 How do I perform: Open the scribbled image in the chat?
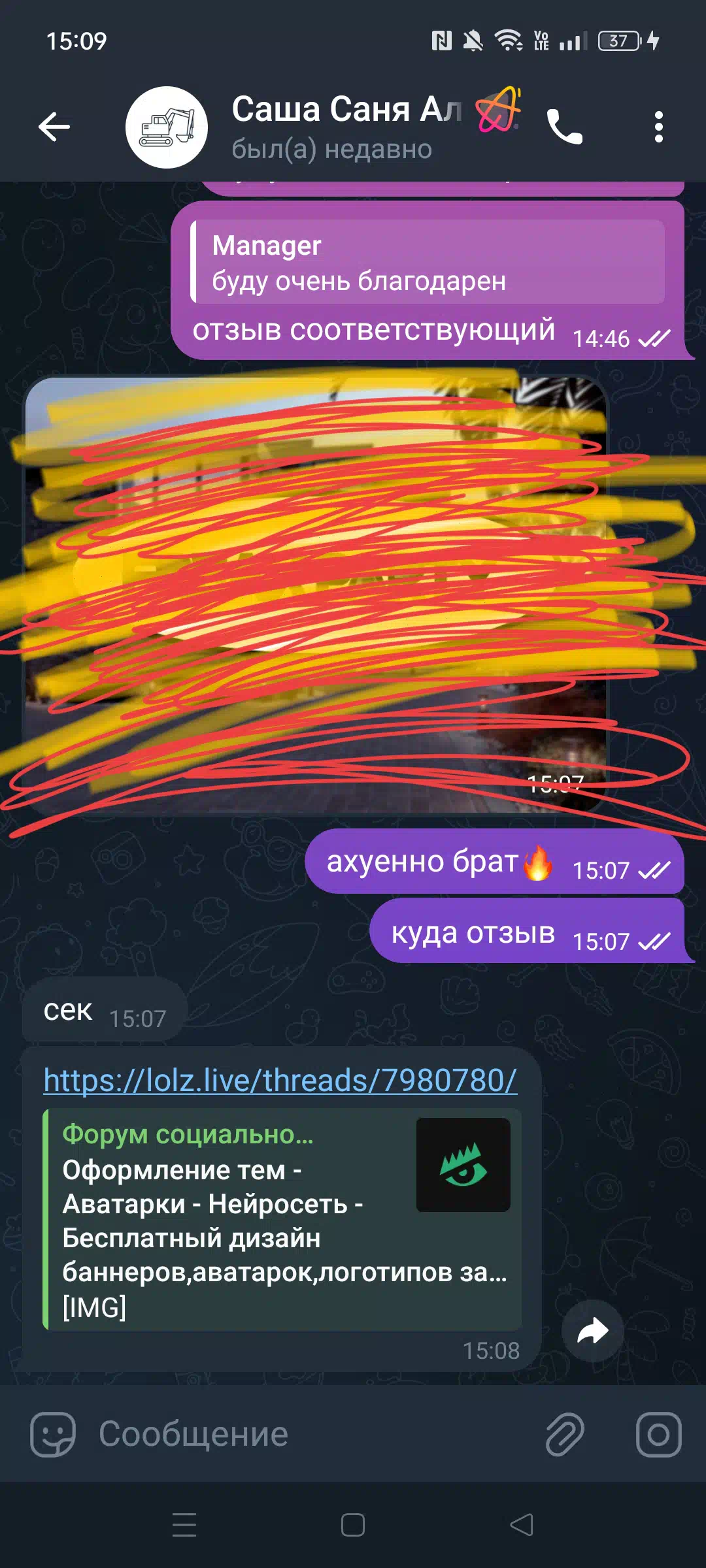[316, 595]
